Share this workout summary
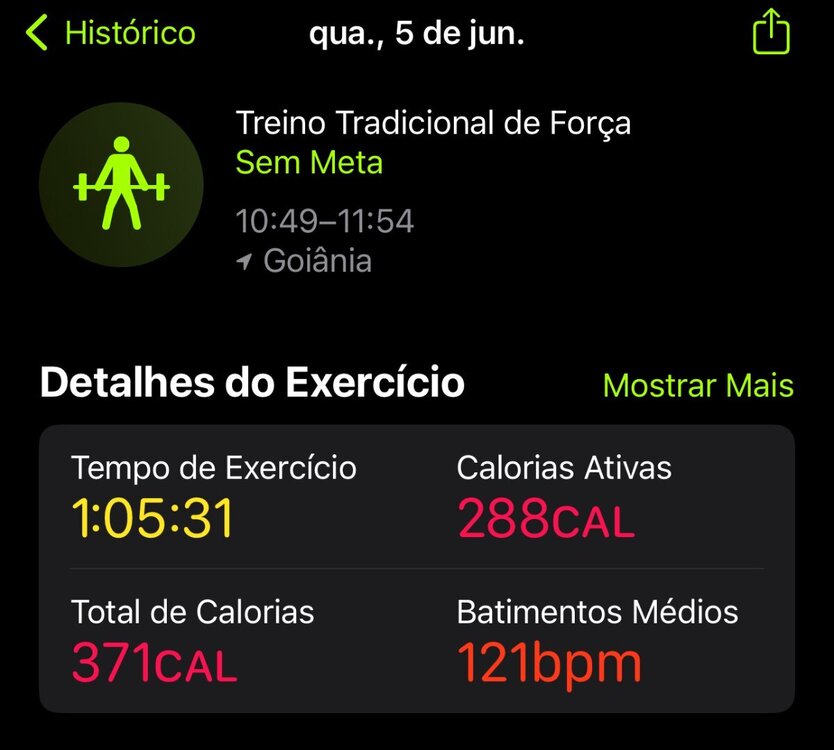The height and width of the screenshot is (750, 834). [x=771, y=34]
